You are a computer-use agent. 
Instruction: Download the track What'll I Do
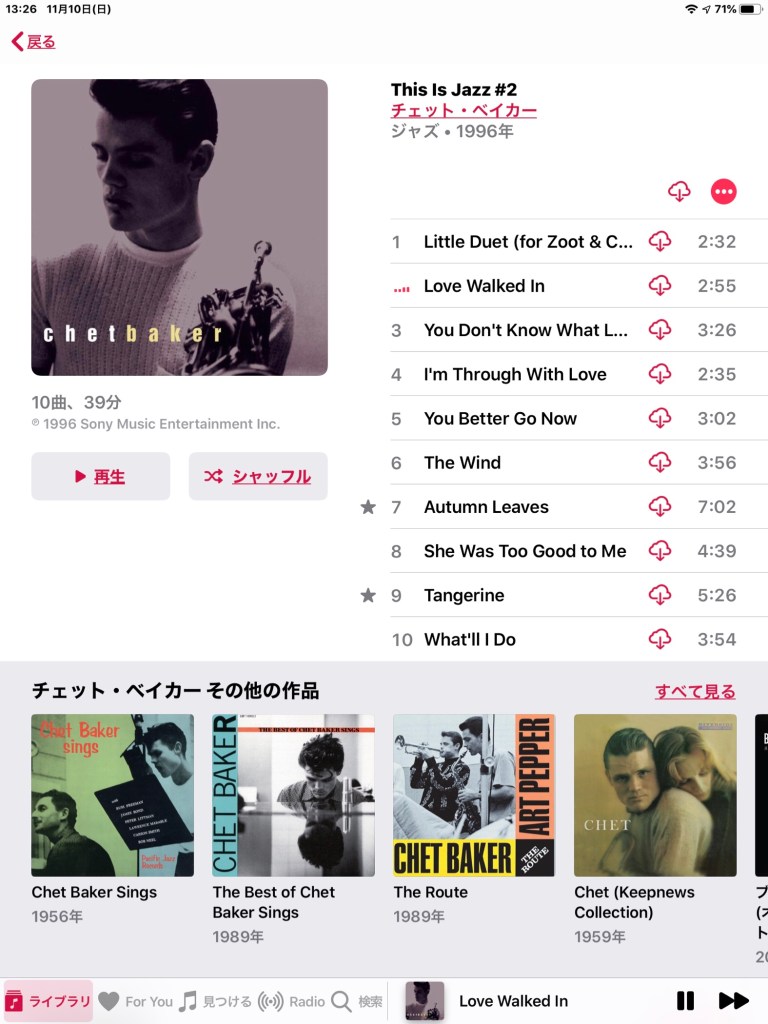coord(660,639)
